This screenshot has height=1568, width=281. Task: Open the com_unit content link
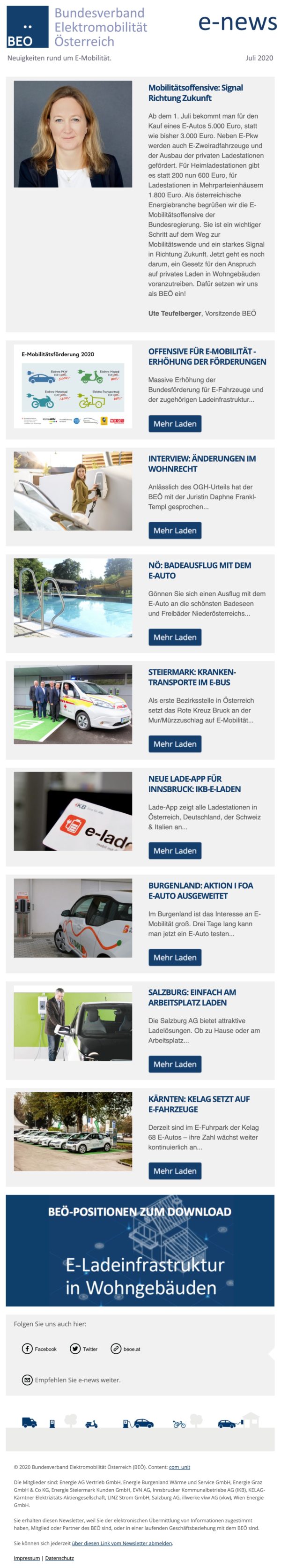[179, 1467]
